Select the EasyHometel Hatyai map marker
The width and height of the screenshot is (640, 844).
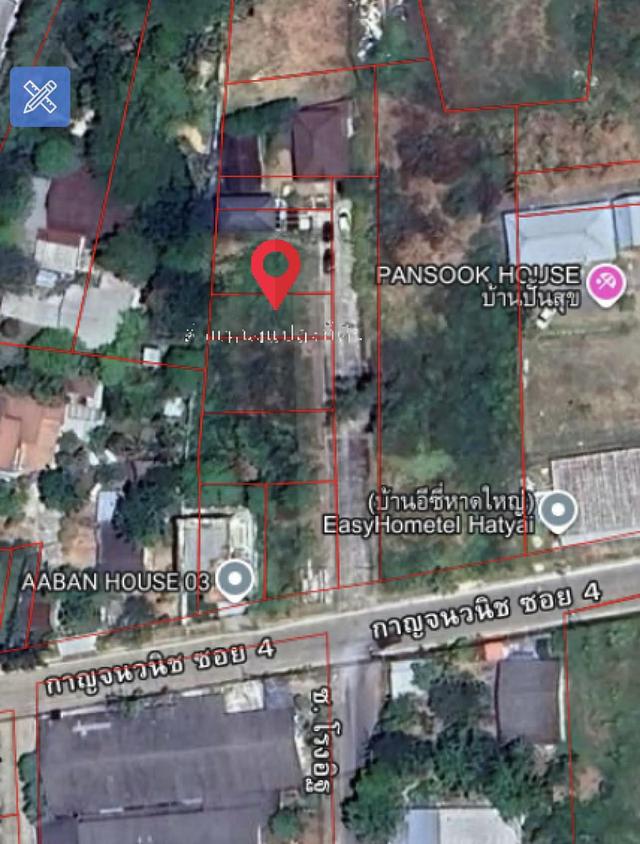tap(557, 512)
